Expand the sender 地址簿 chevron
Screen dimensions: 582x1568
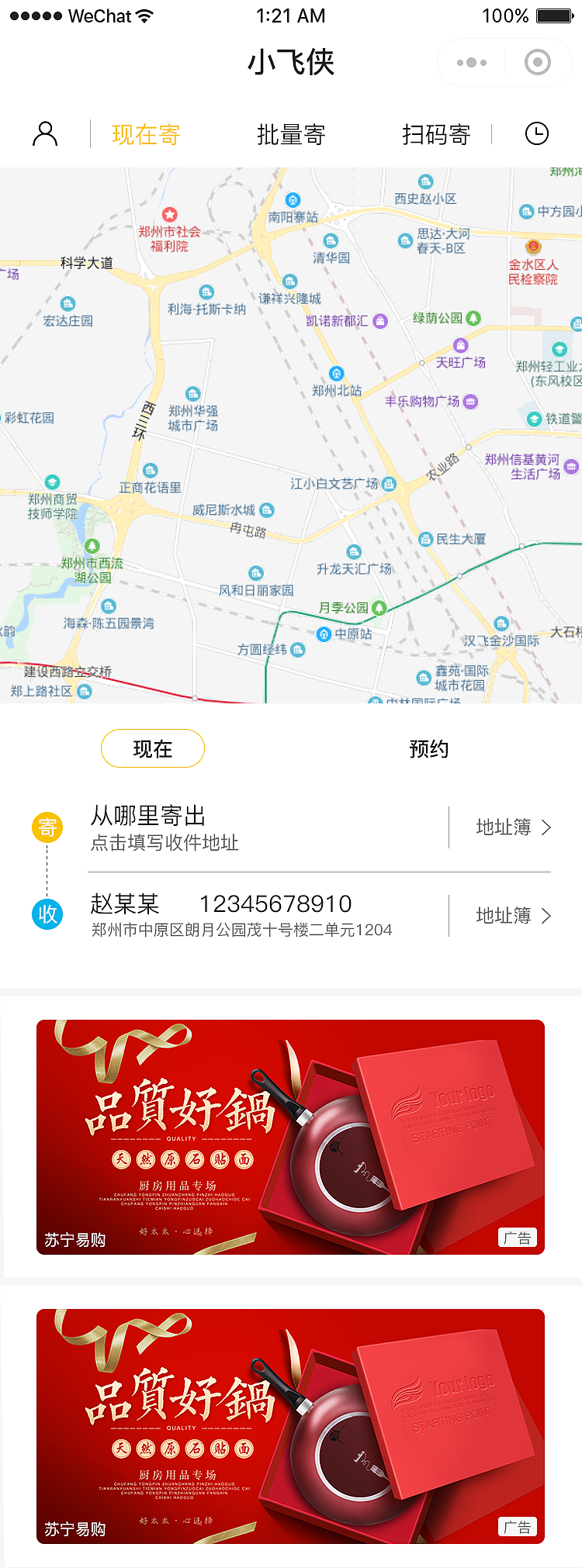click(x=549, y=827)
